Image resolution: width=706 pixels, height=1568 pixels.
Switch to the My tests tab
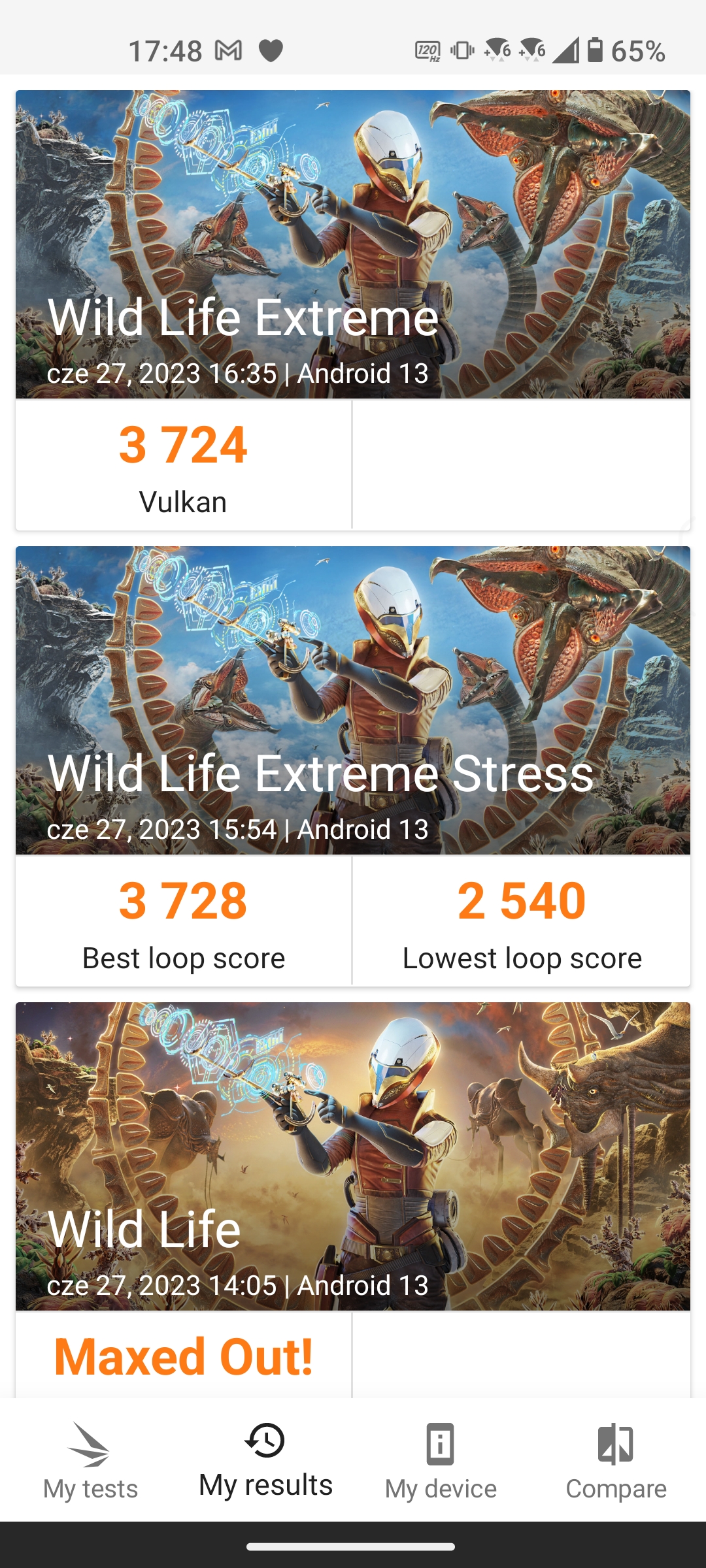pyautogui.click(x=90, y=1462)
